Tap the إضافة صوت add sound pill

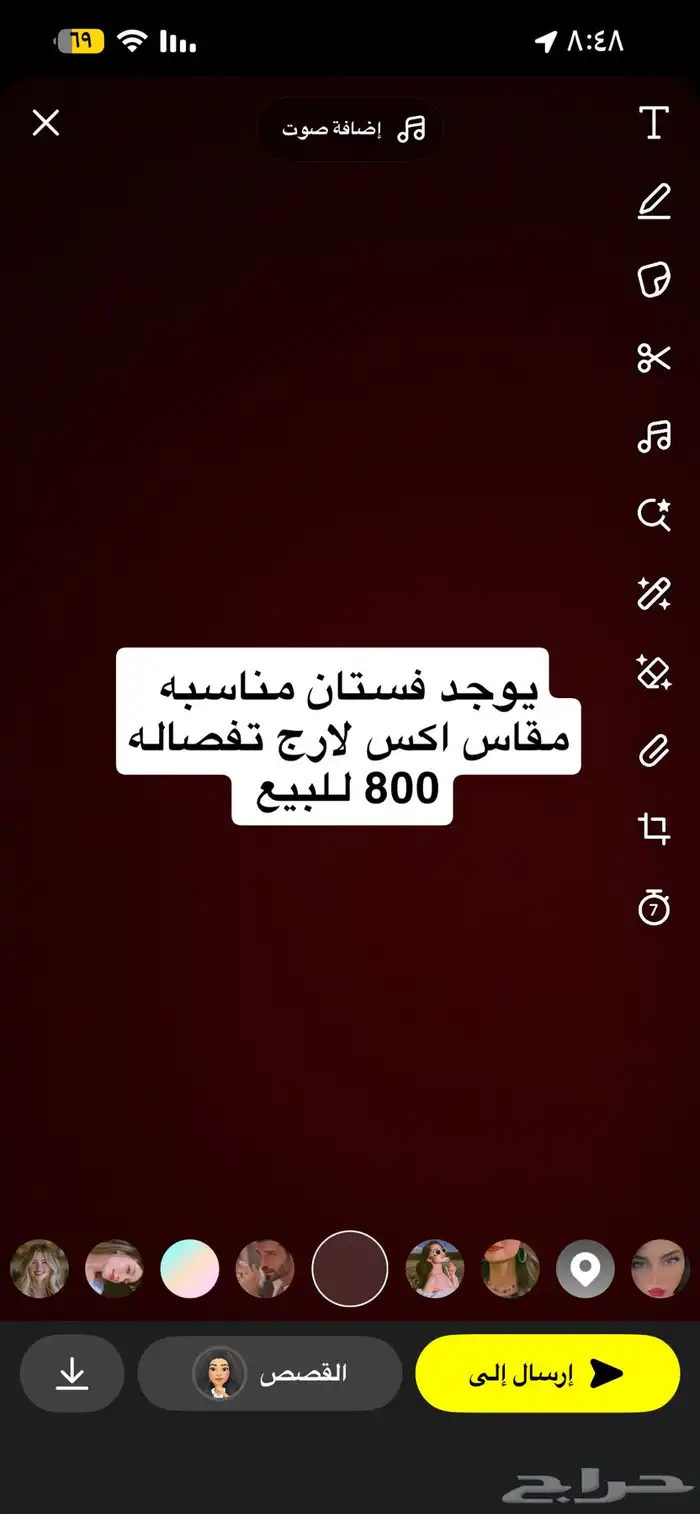[x=350, y=129]
